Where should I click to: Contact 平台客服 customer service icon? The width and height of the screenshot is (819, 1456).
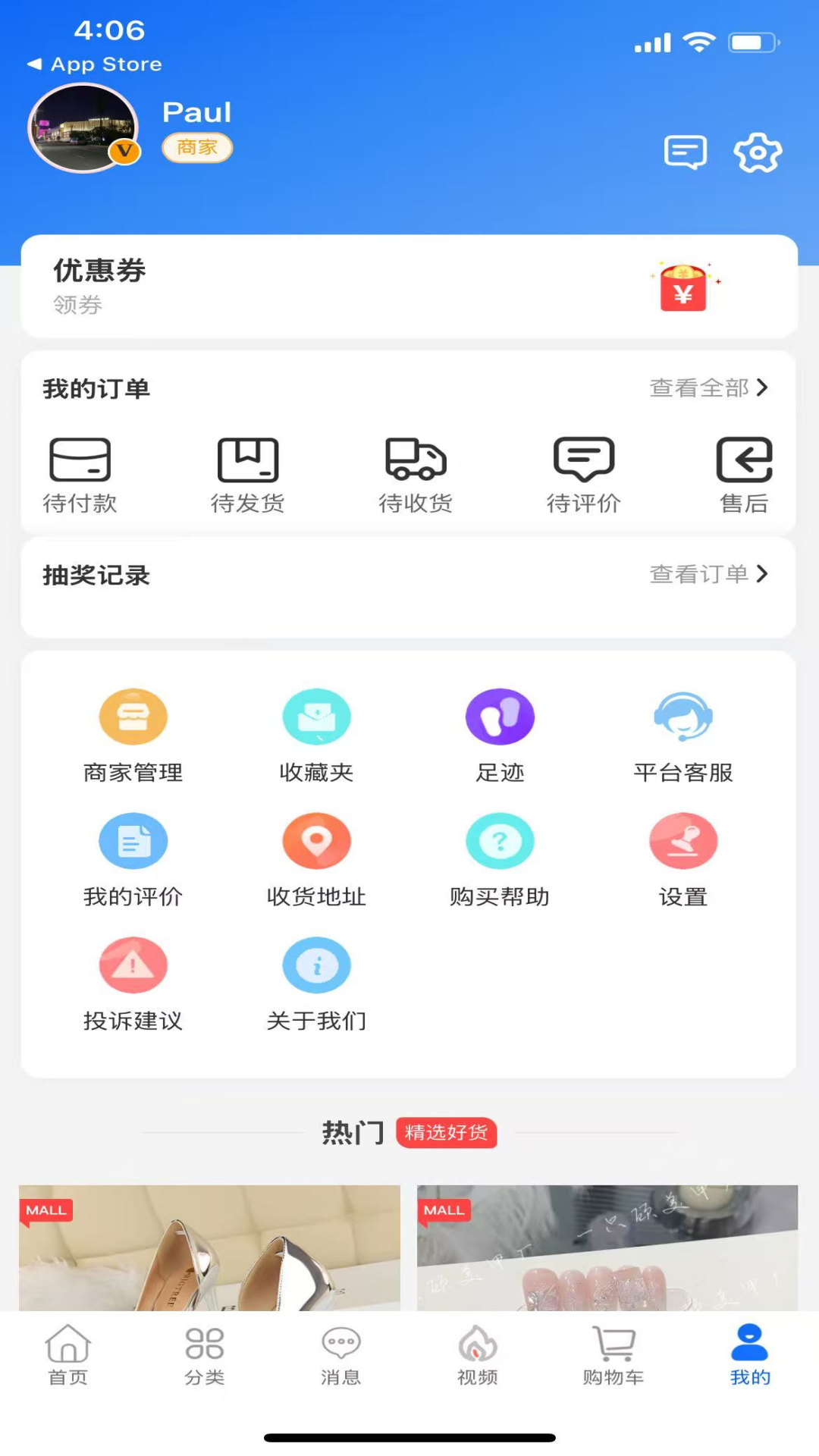[x=683, y=716]
